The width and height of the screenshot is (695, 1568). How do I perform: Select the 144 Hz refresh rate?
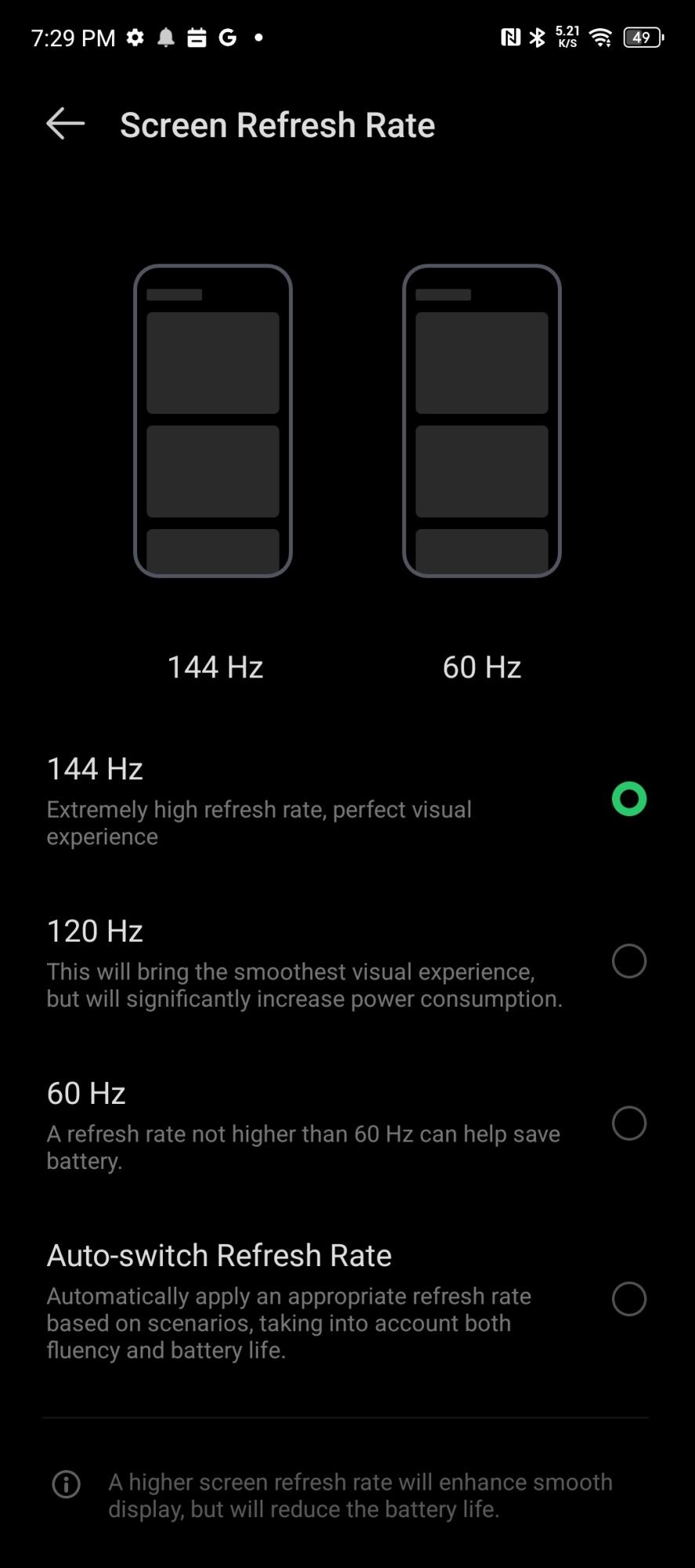click(x=628, y=799)
